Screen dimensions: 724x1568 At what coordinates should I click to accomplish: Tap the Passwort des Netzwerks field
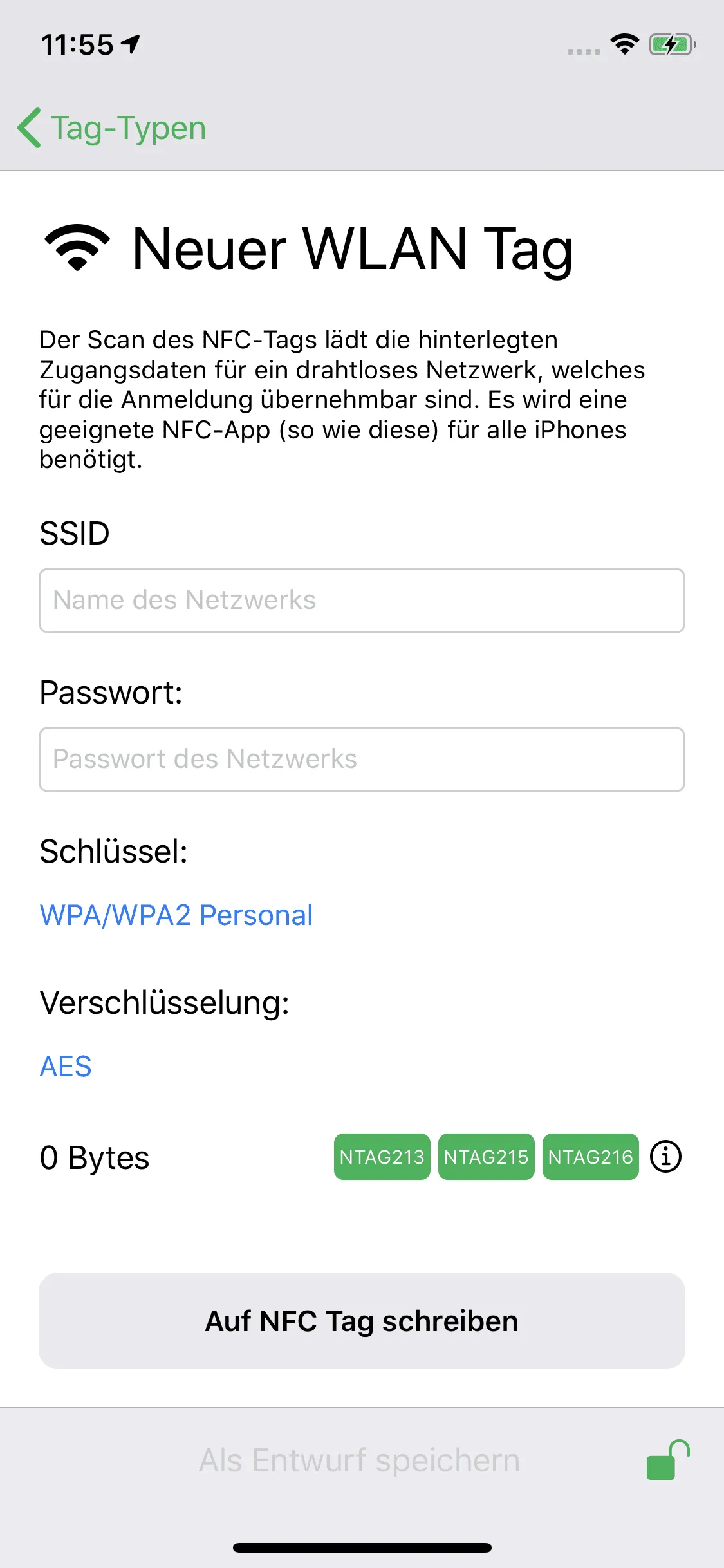point(362,760)
